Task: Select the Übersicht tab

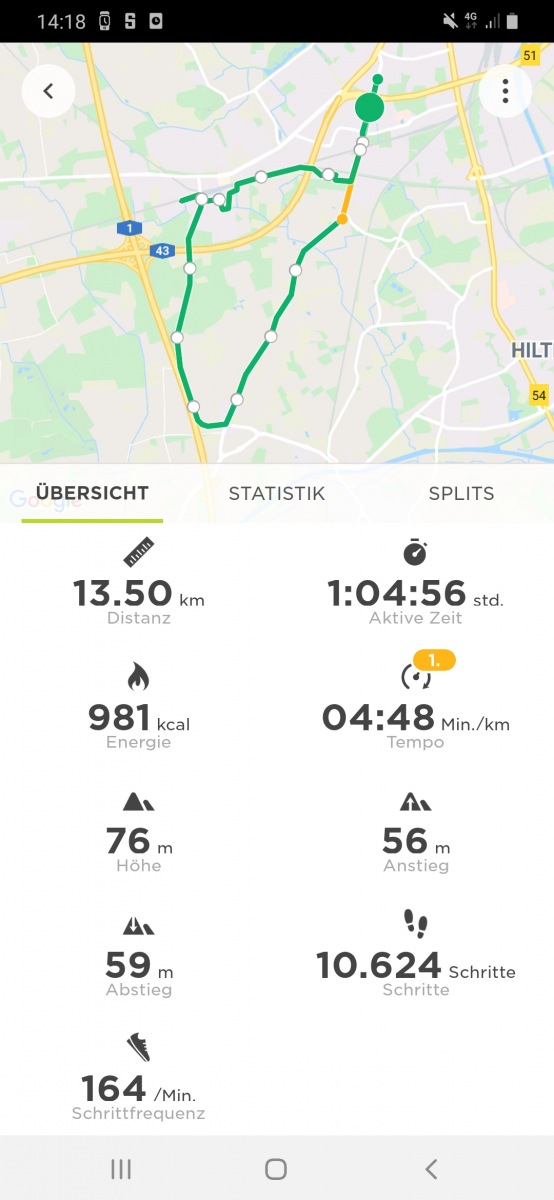Action: click(92, 493)
